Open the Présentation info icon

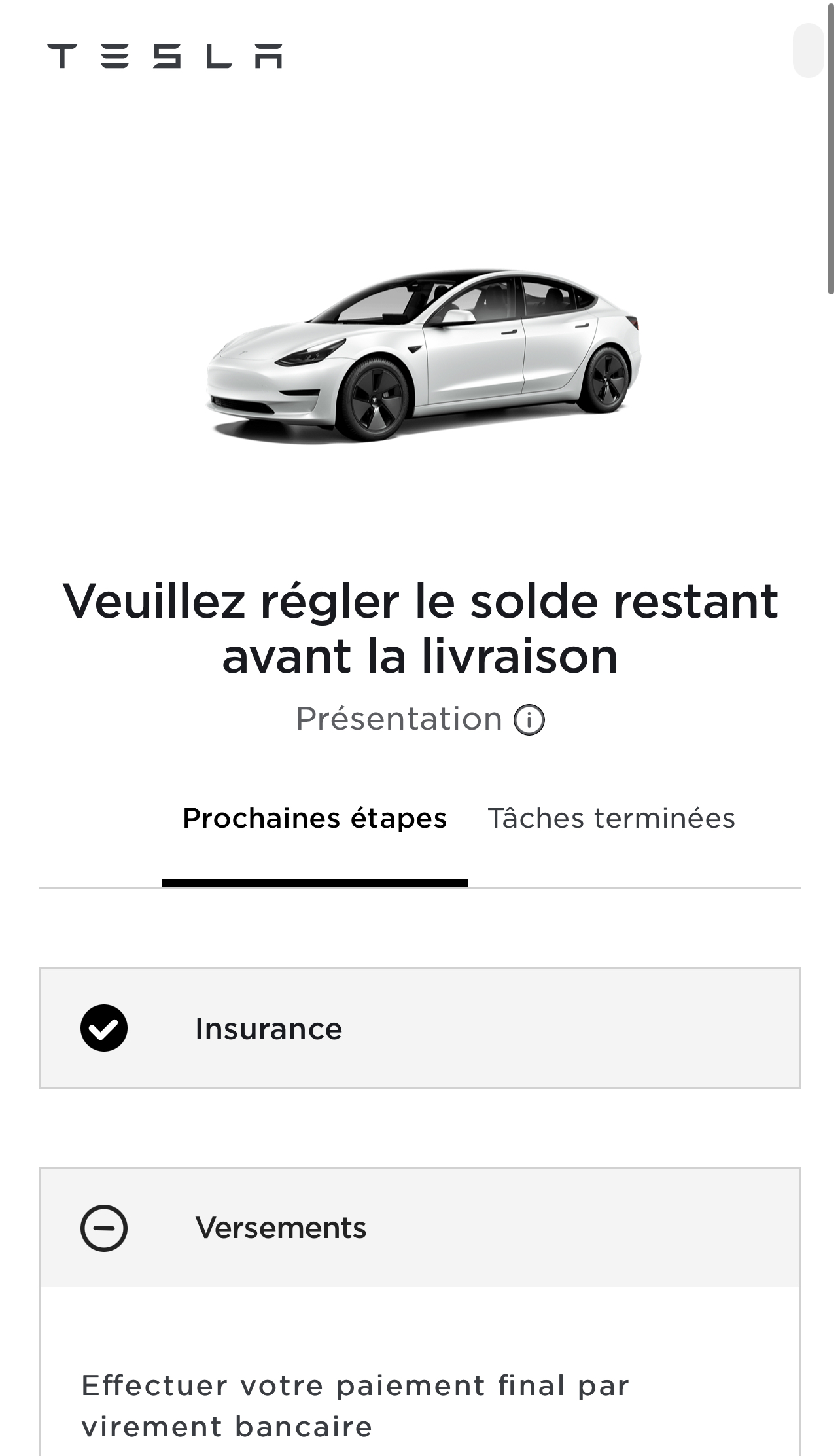coord(529,720)
